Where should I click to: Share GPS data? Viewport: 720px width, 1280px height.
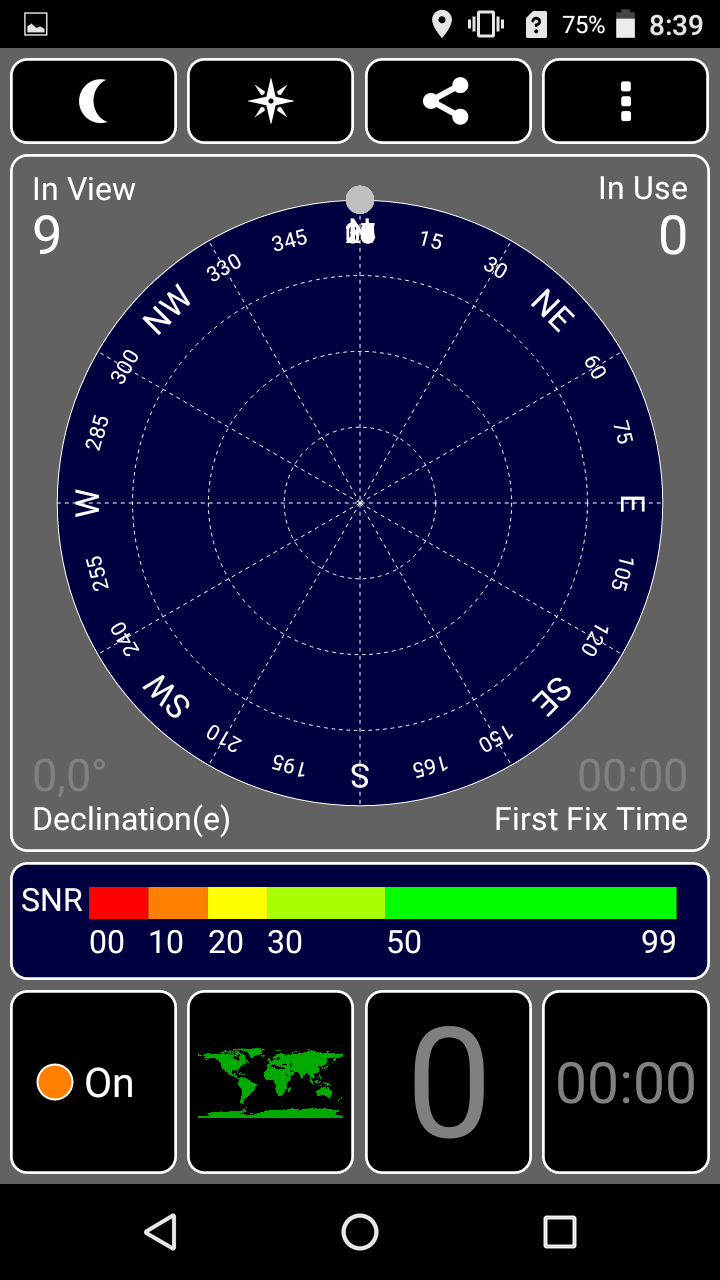448,101
